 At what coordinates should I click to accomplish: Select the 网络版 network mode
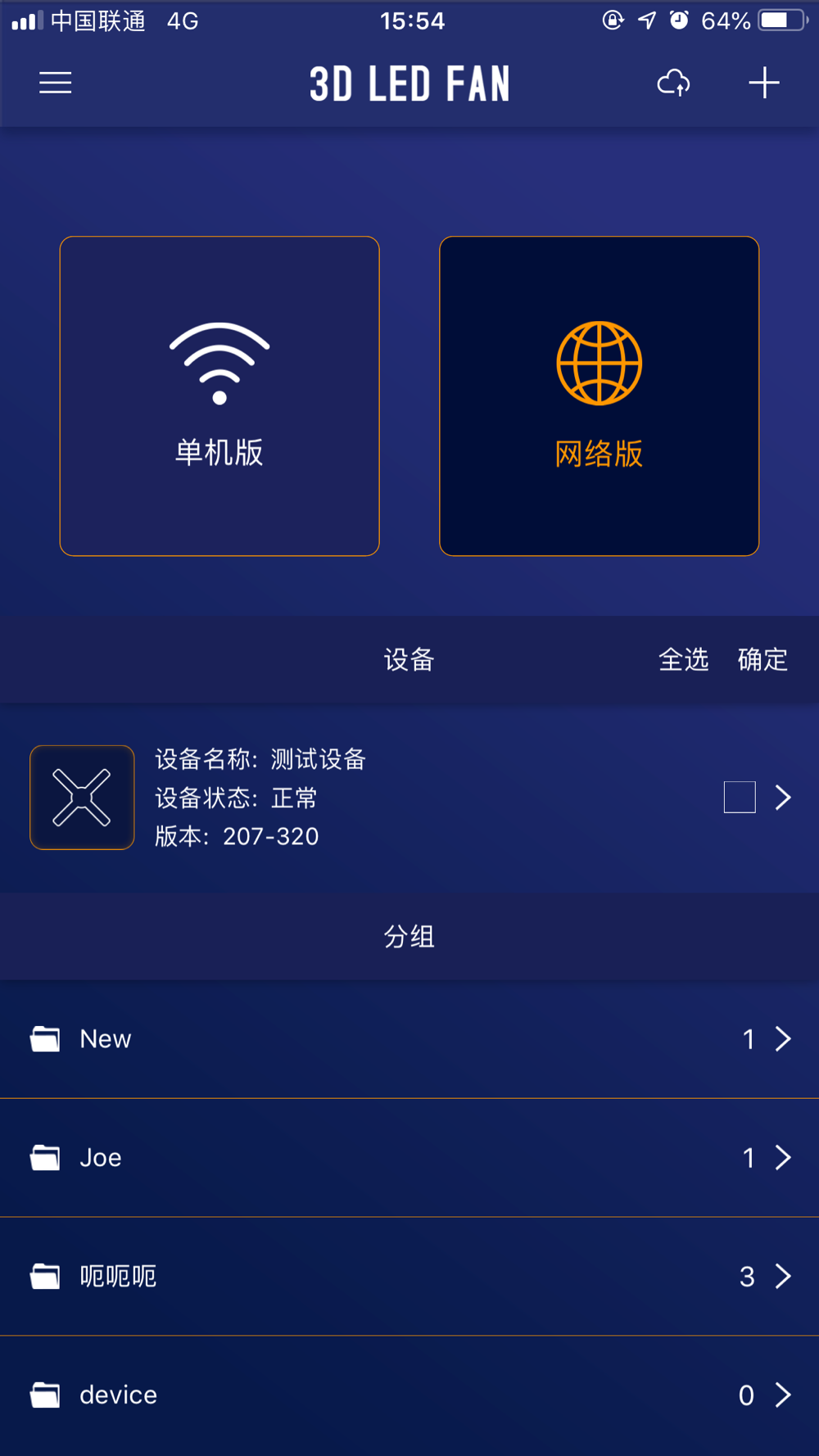[599, 396]
